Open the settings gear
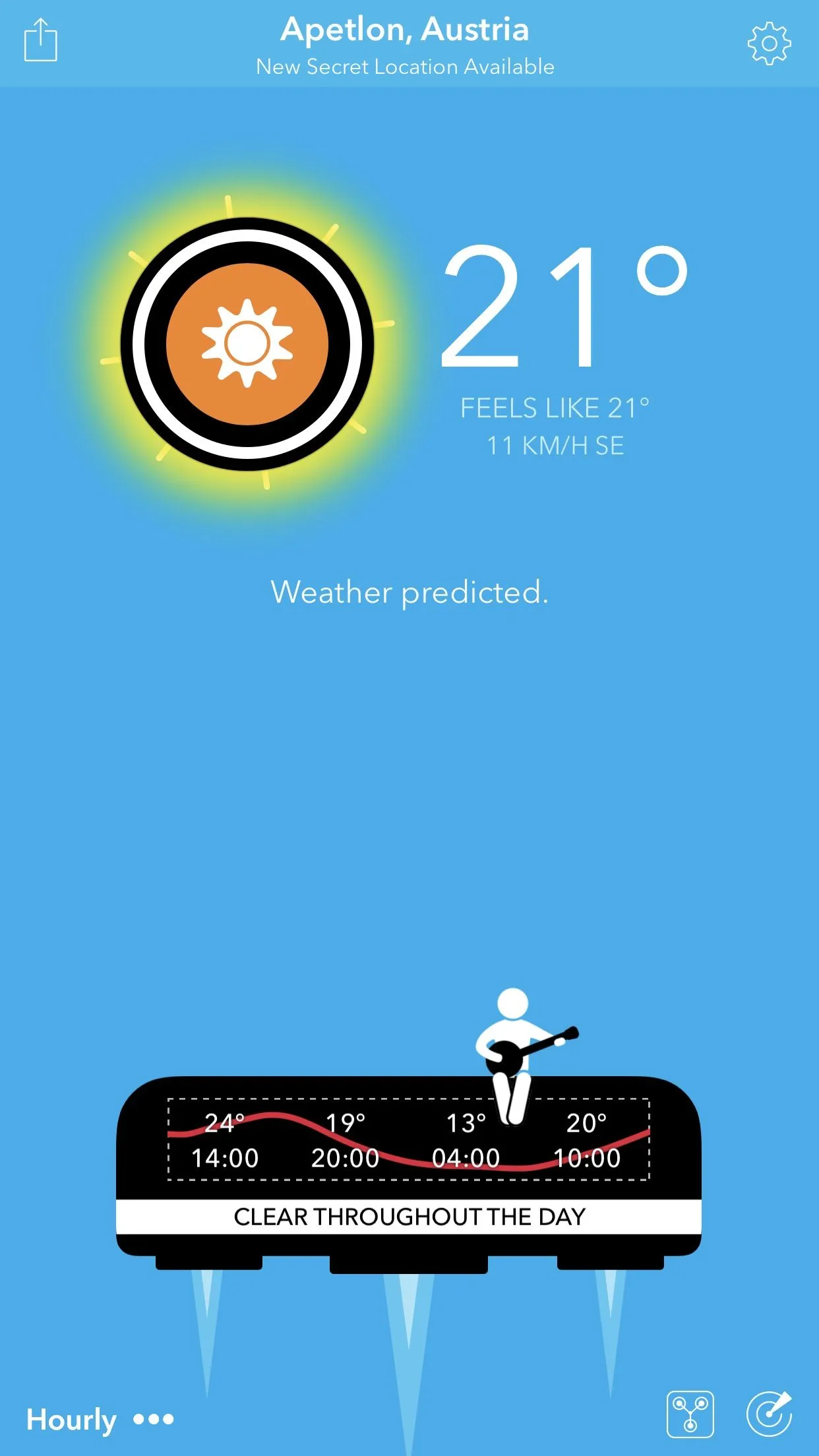819x1456 pixels. click(769, 44)
